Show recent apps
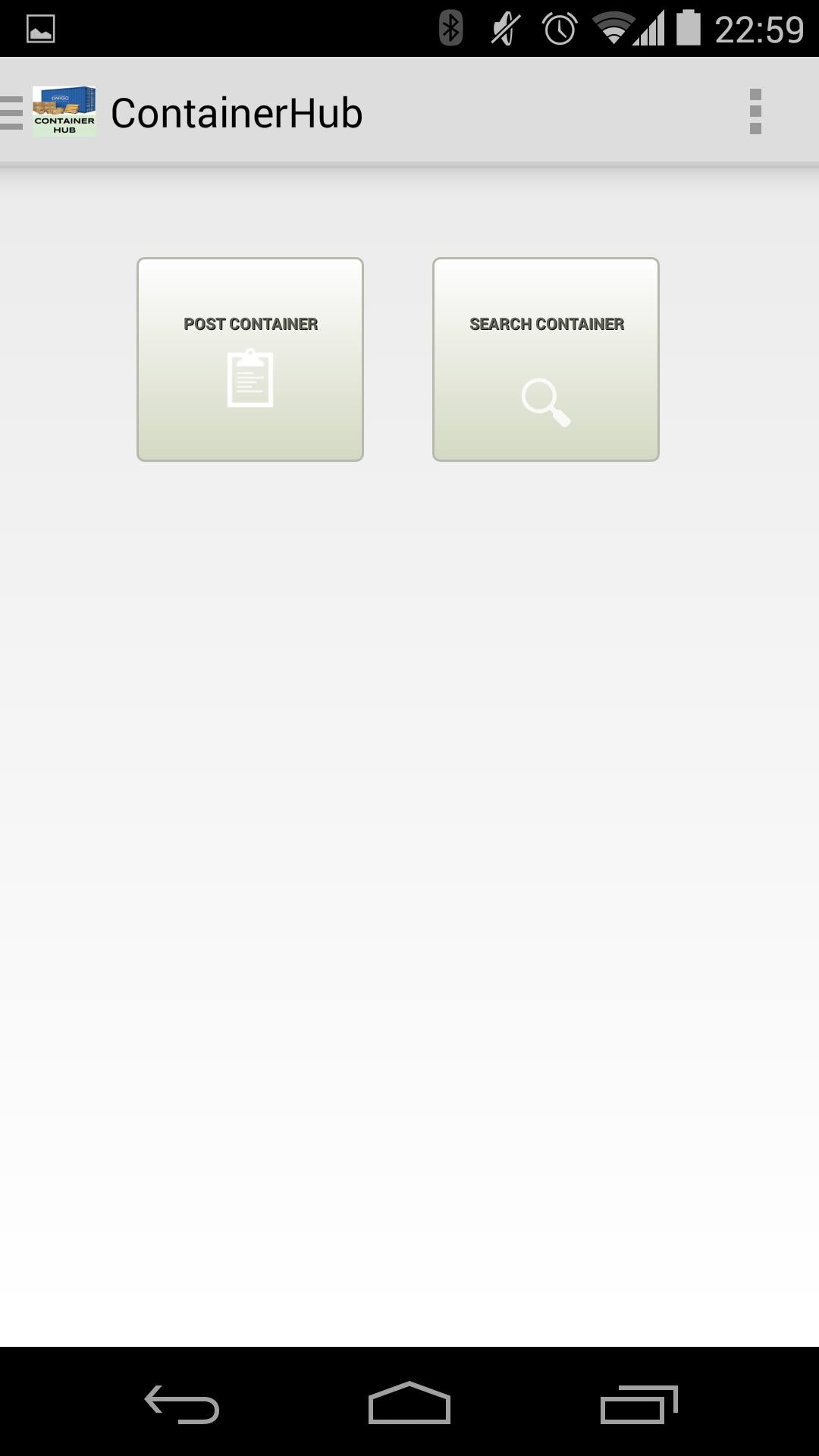Viewport: 819px width, 1456px height. pyautogui.click(x=639, y=1404)
